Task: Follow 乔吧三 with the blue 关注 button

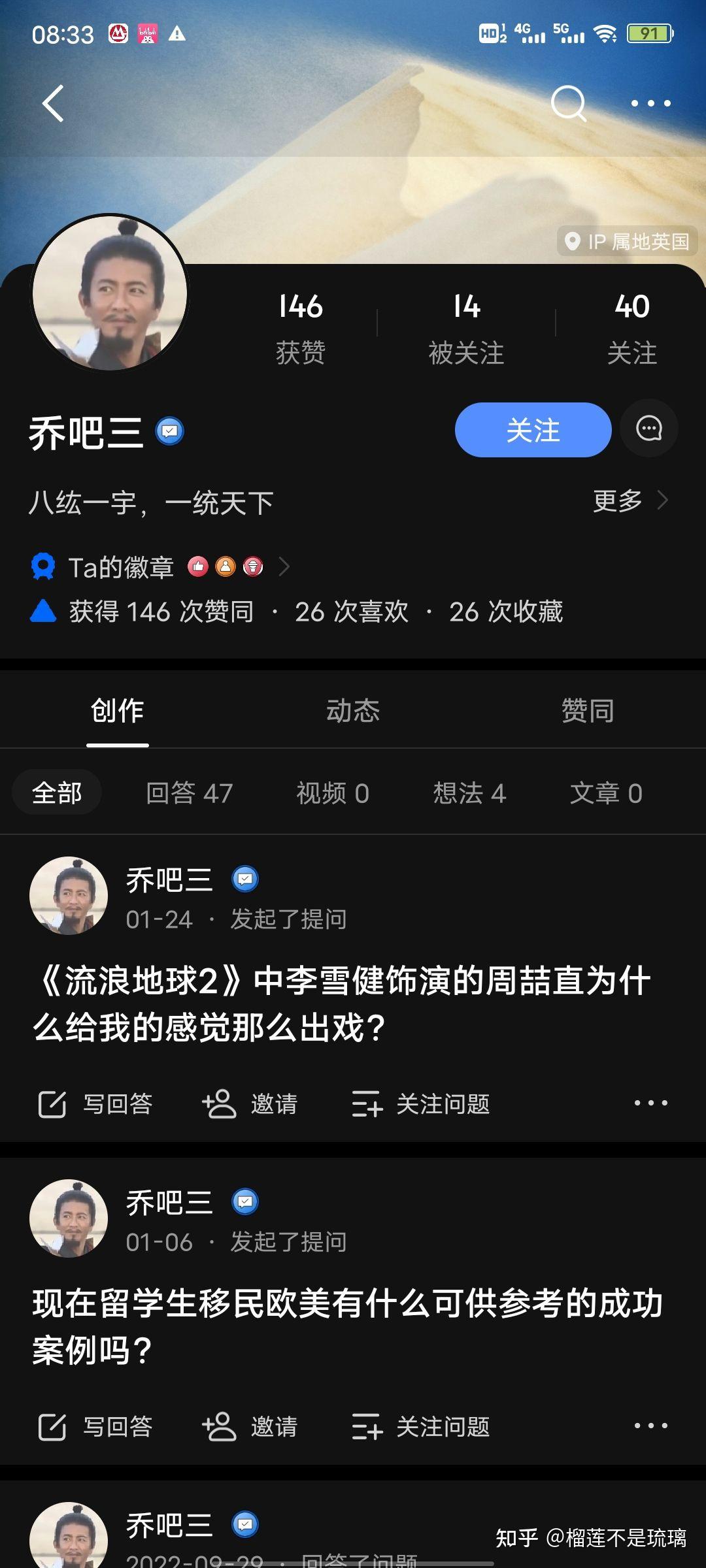Action: click(533, 430)
